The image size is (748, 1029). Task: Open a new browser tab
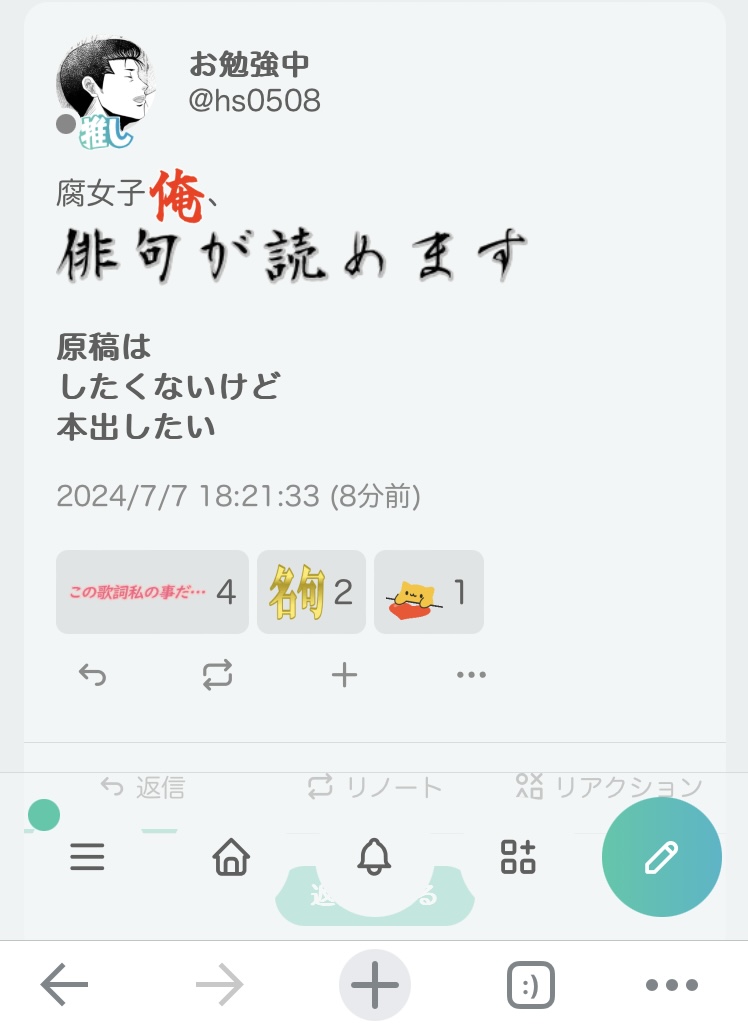(x=375, y=986)
